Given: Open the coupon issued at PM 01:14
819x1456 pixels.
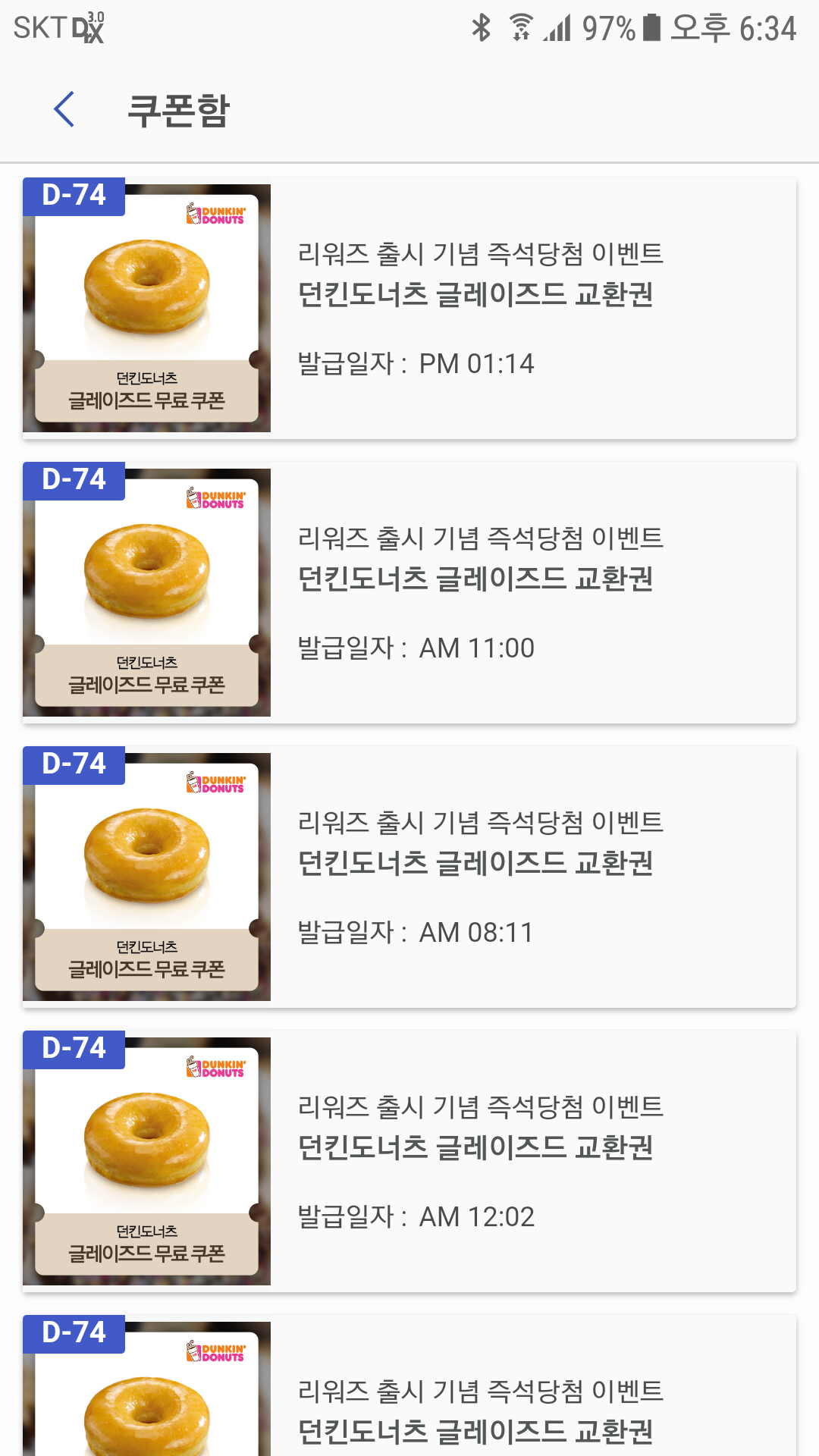Looking at the screenshot, I should point(409,309).
